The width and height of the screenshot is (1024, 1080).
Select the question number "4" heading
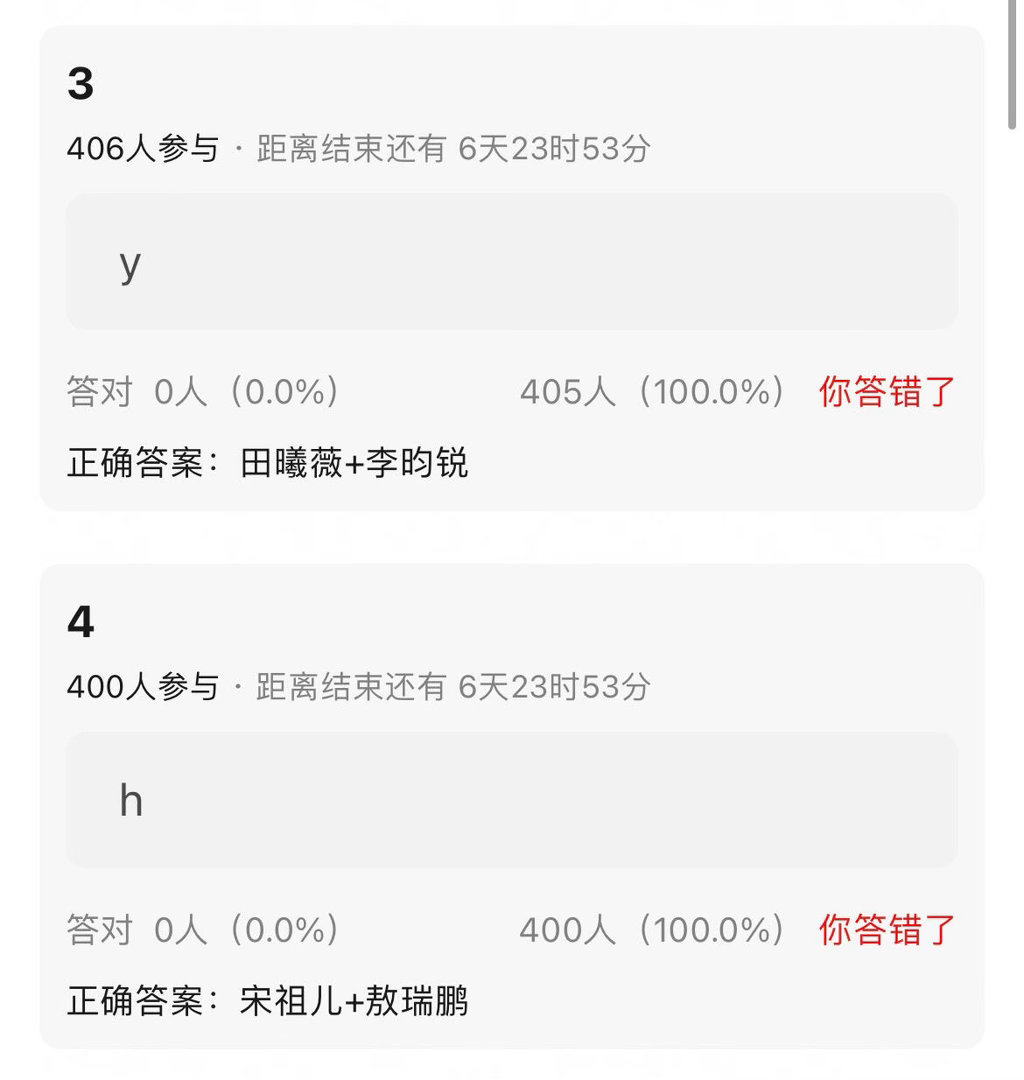click(x=81, y=622)
